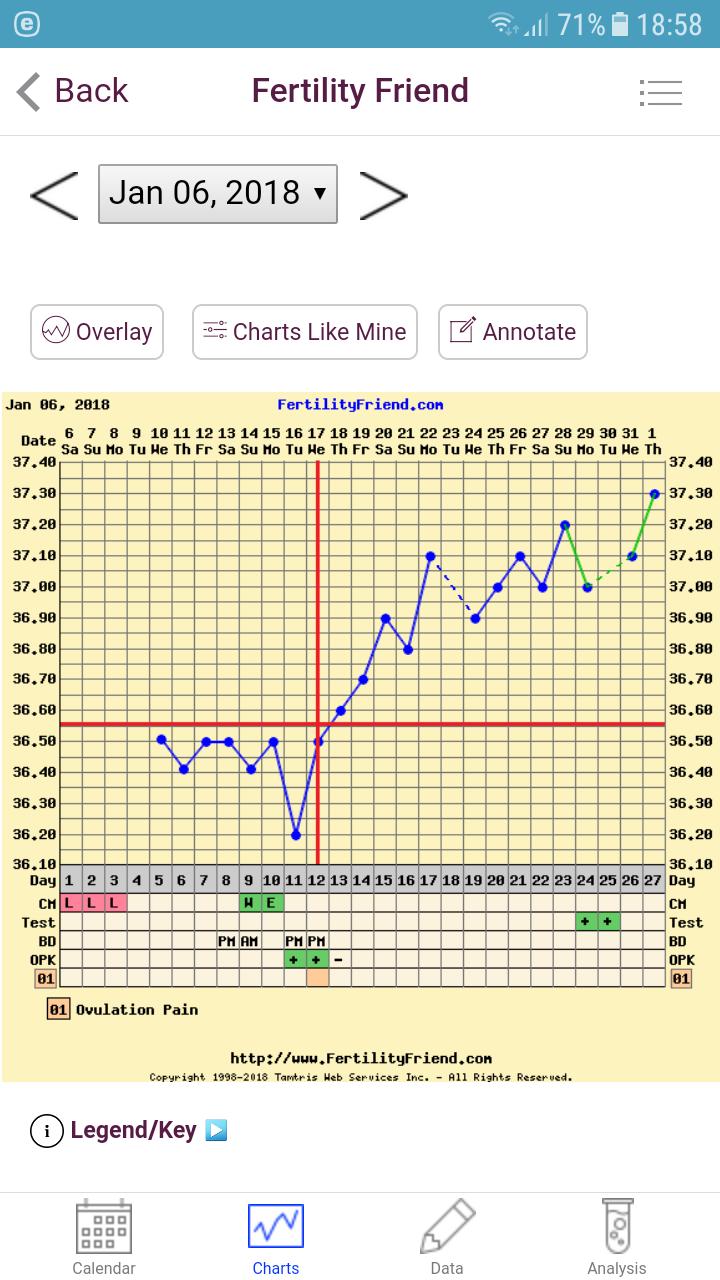Open Charts Like Mine
The width and height of the screenshot is (720, 1280).
coord(304,332)
